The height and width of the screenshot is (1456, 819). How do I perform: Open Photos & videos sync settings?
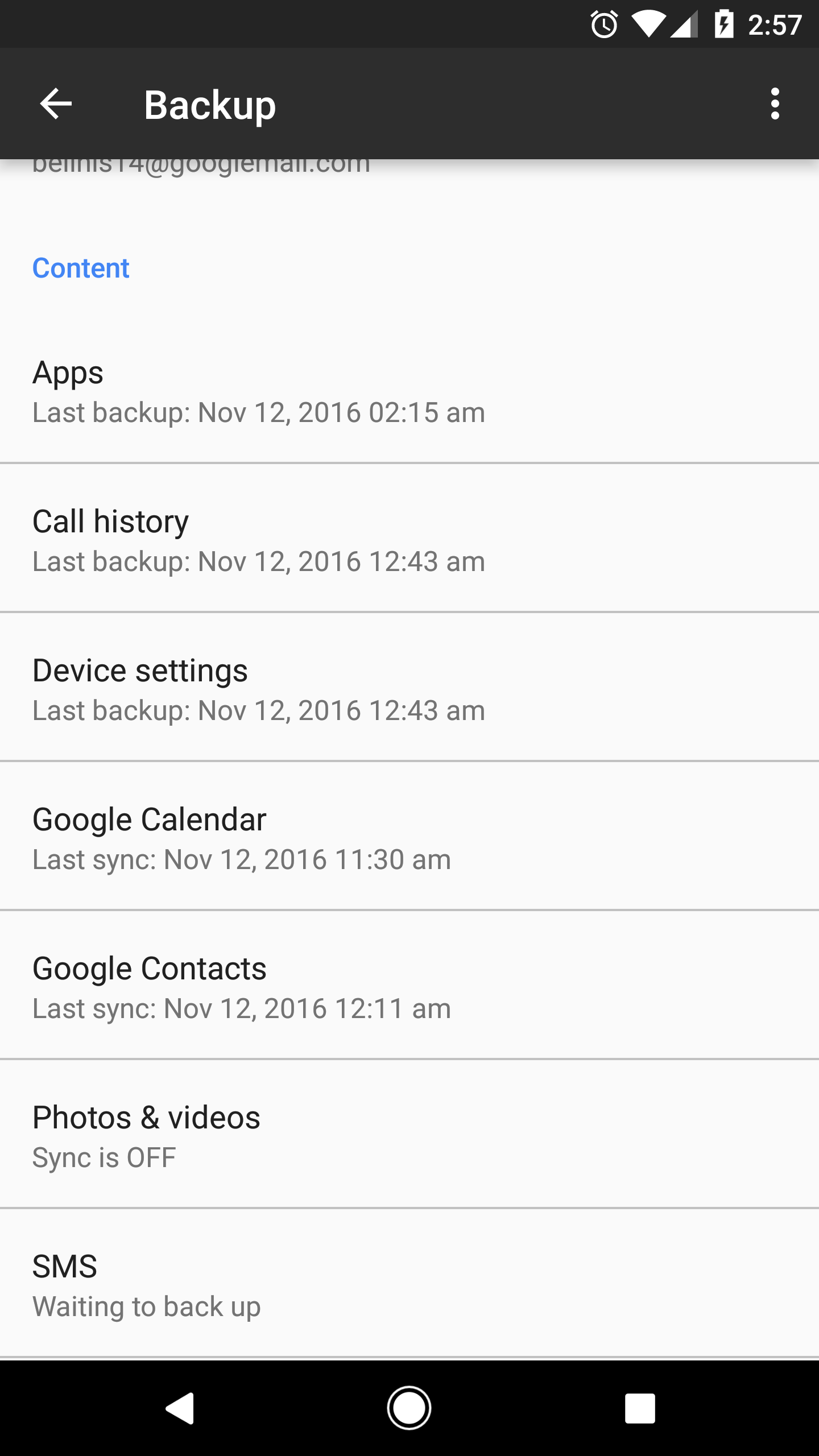pyautogui.click(x=409, y=1134)
